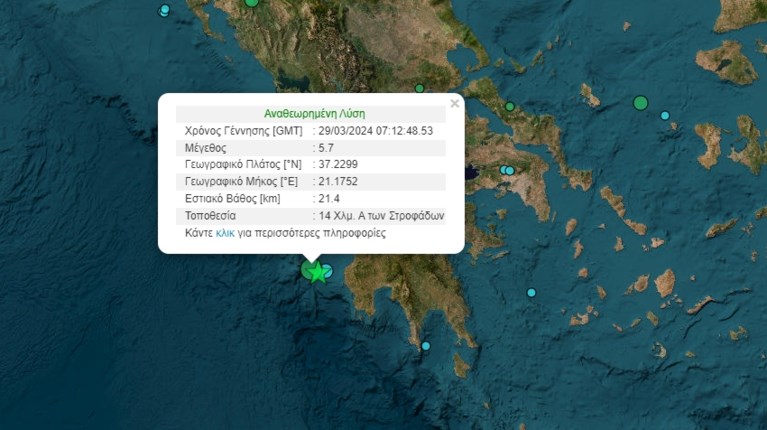Open the 'κλικ' link for more information
The width and height of the screenshot is (767, 430).
(225, 232)
